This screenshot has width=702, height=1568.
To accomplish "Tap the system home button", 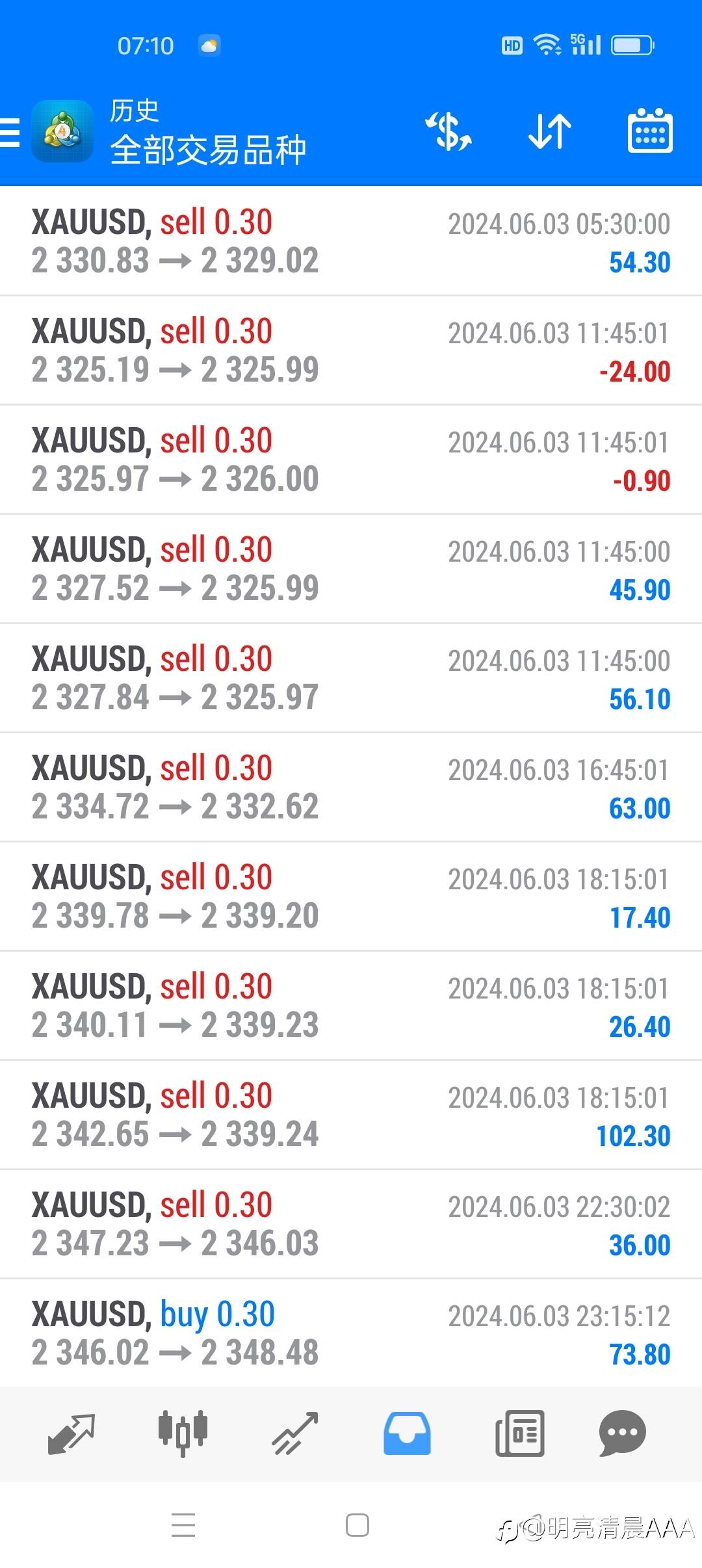I will pos(357,1525).
